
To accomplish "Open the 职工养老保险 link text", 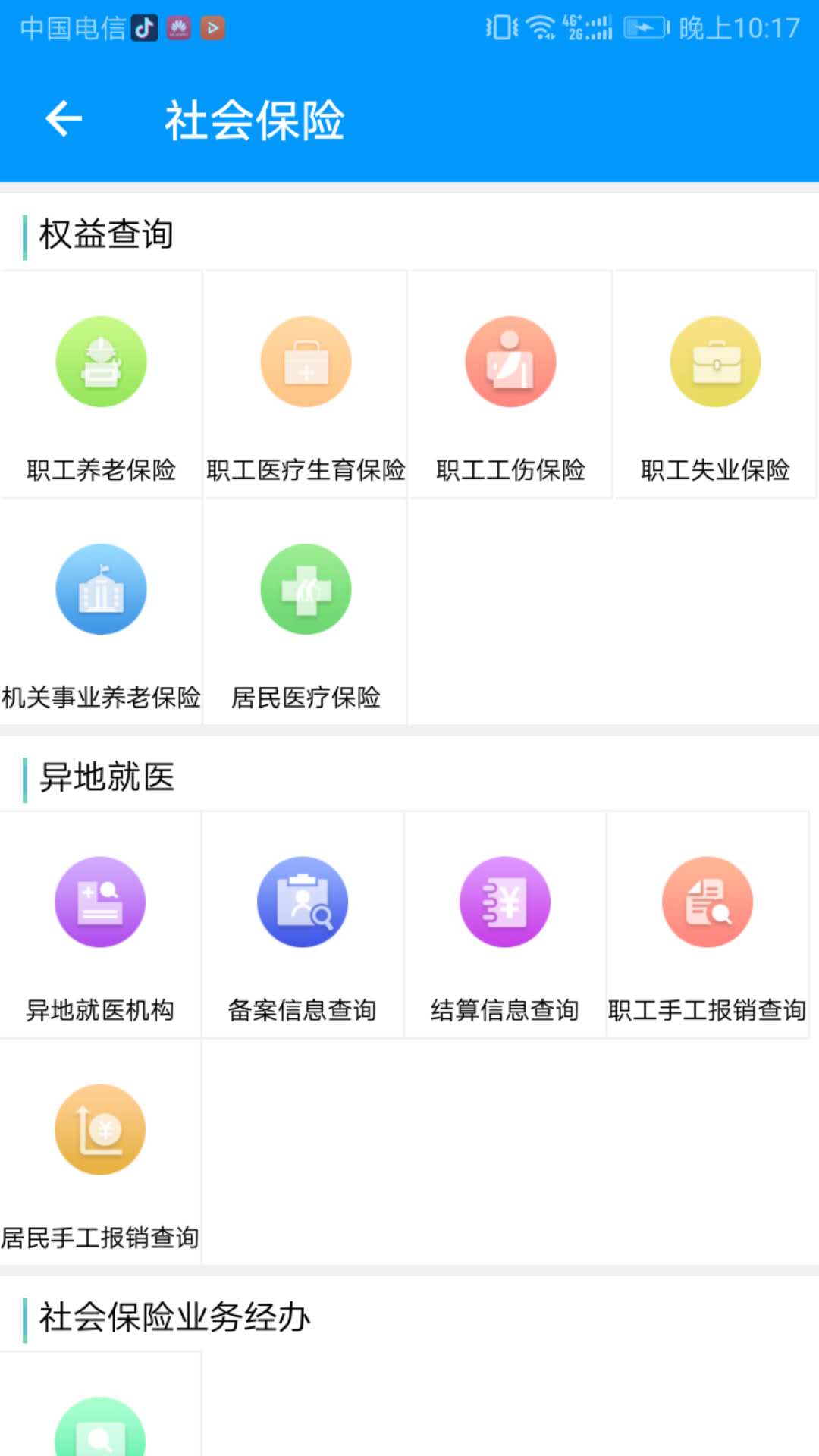I will (x=100, y=470).
